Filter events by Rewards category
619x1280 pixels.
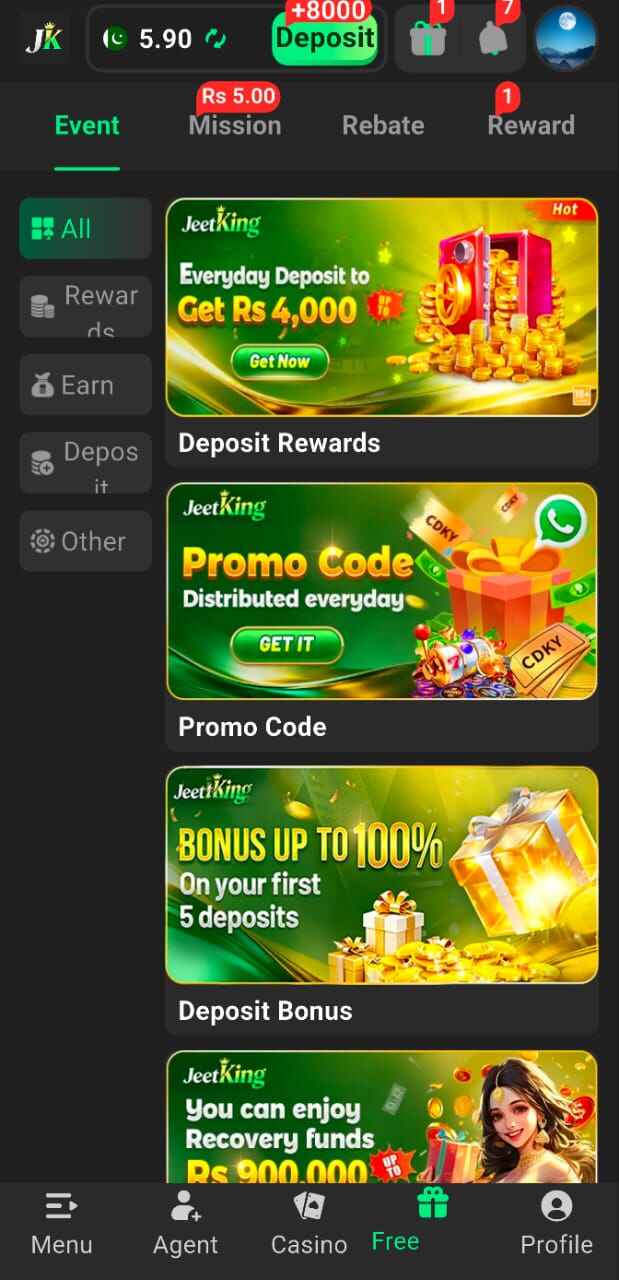point(85,307)
